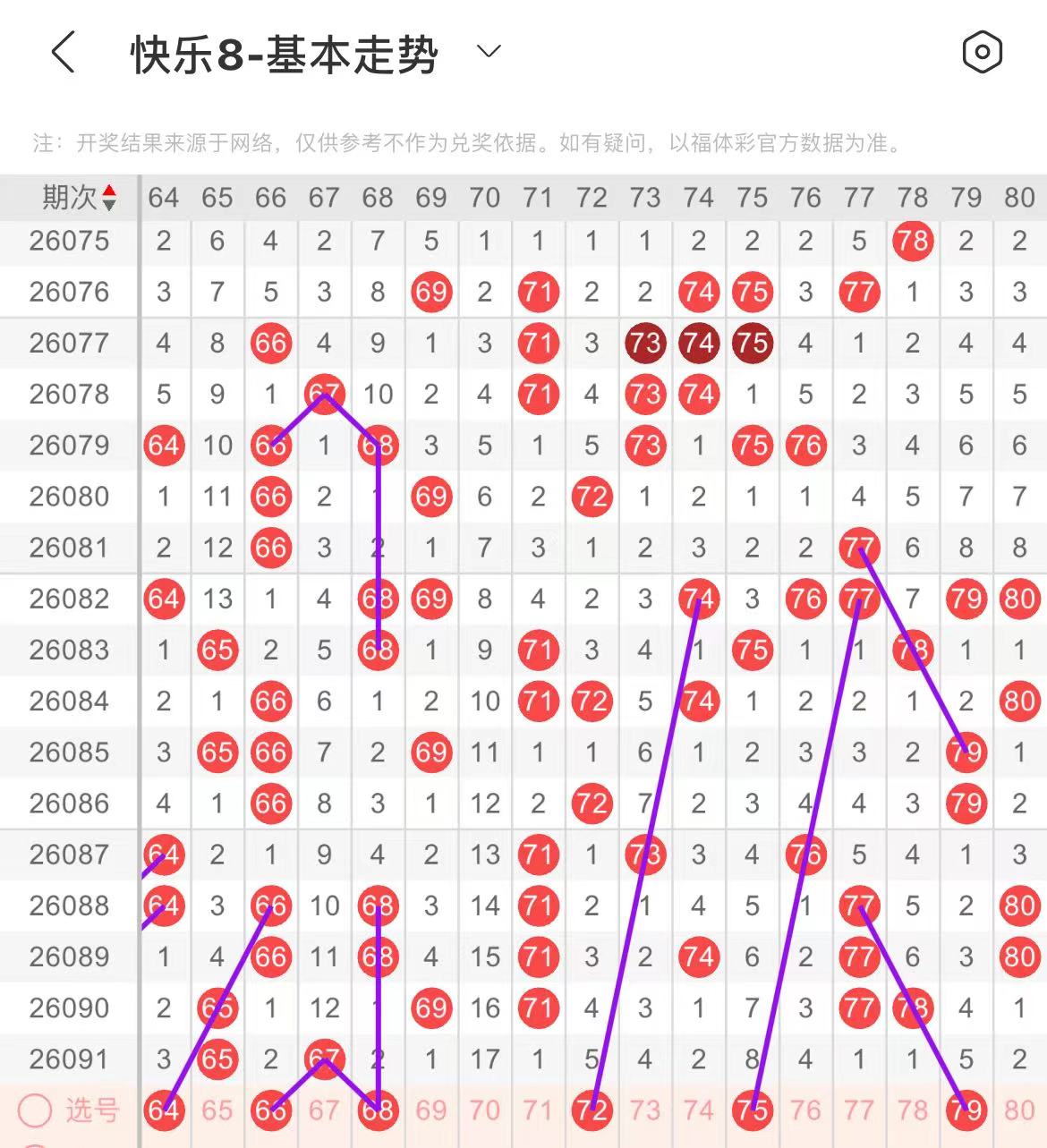The width and height of the screenshot is (1047, 1148).
Task: Unselect number 66 in the 选号 row
Action: [x=270, y=1110]
